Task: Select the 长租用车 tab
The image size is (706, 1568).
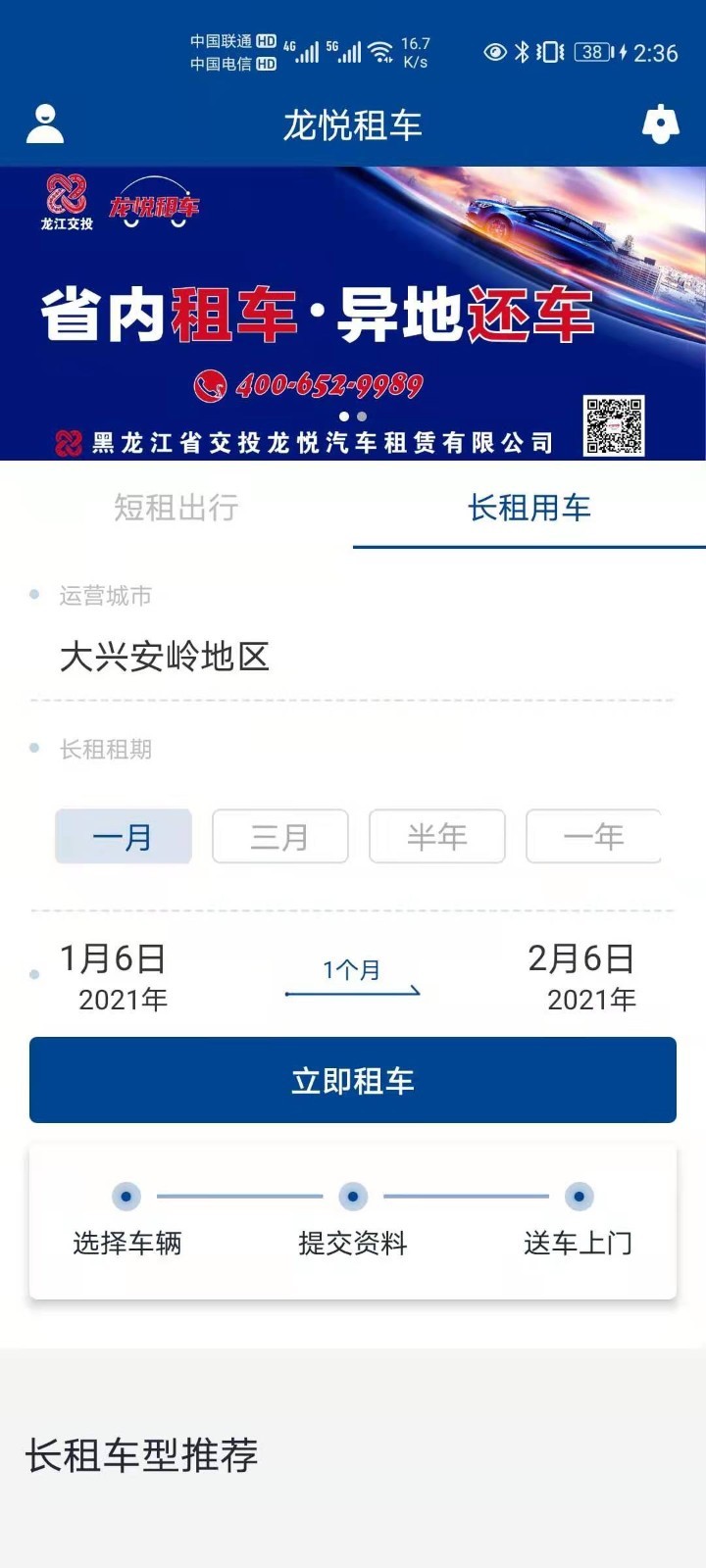Action: pyautogui.click(x=529, y=508)
